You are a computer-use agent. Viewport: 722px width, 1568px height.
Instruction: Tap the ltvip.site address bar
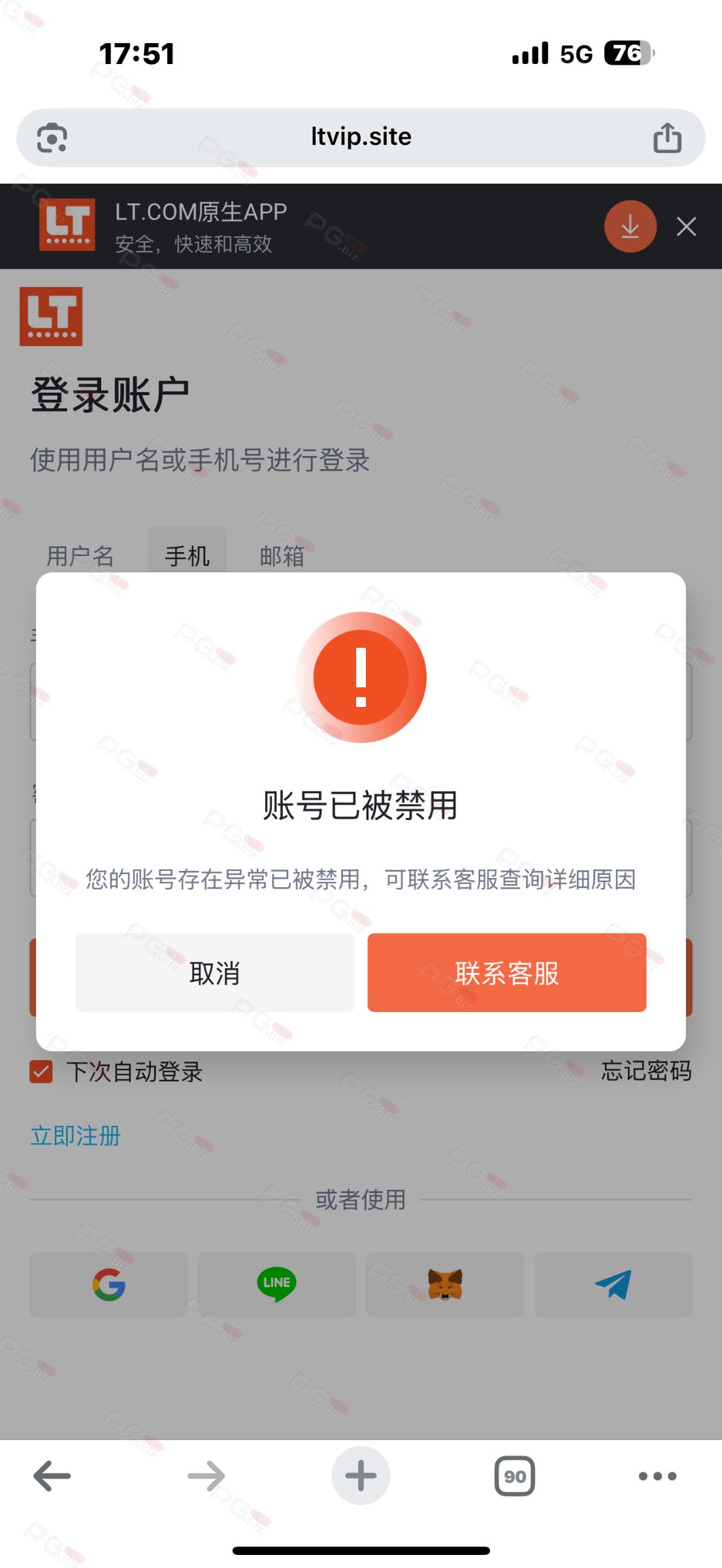tap(361, 137)
